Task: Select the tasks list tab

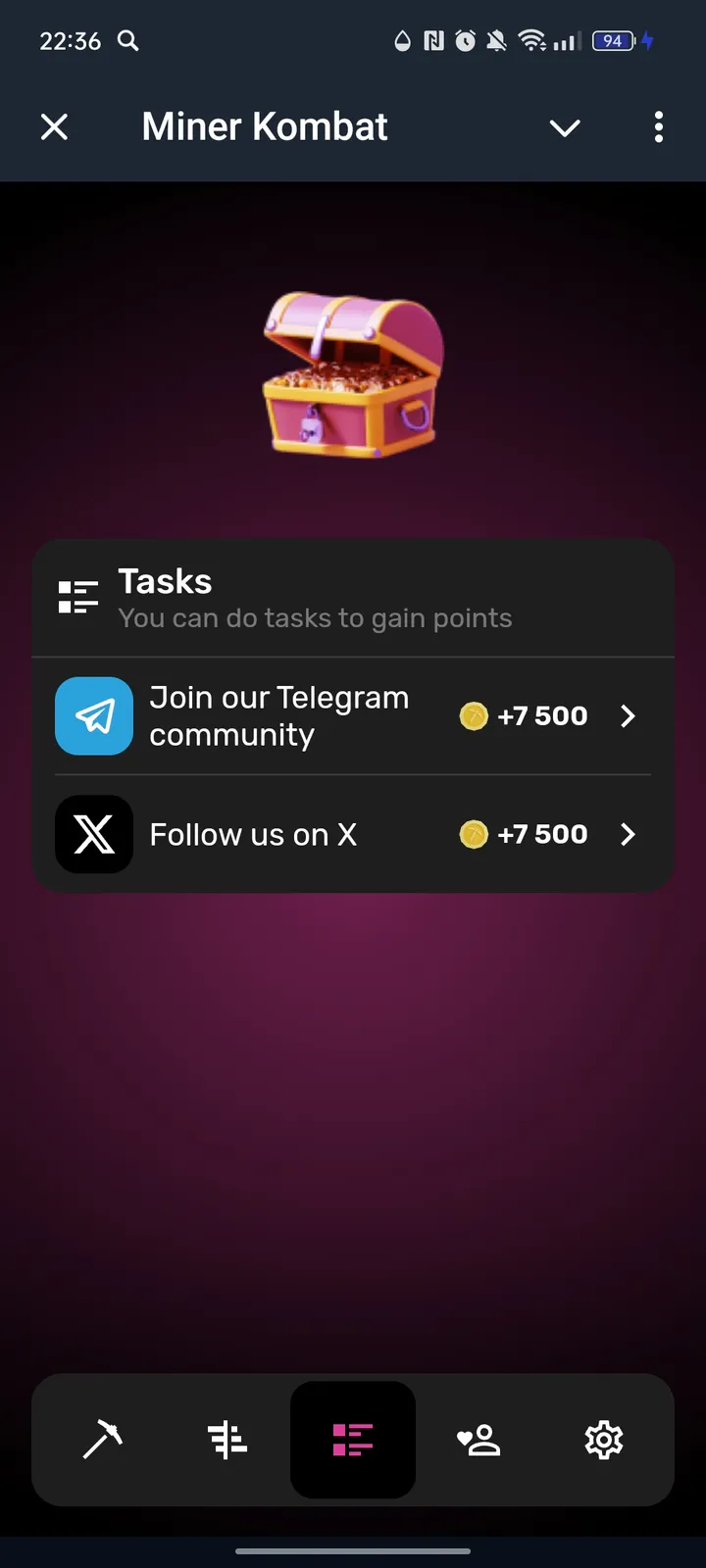Action: coord(353,1440)
